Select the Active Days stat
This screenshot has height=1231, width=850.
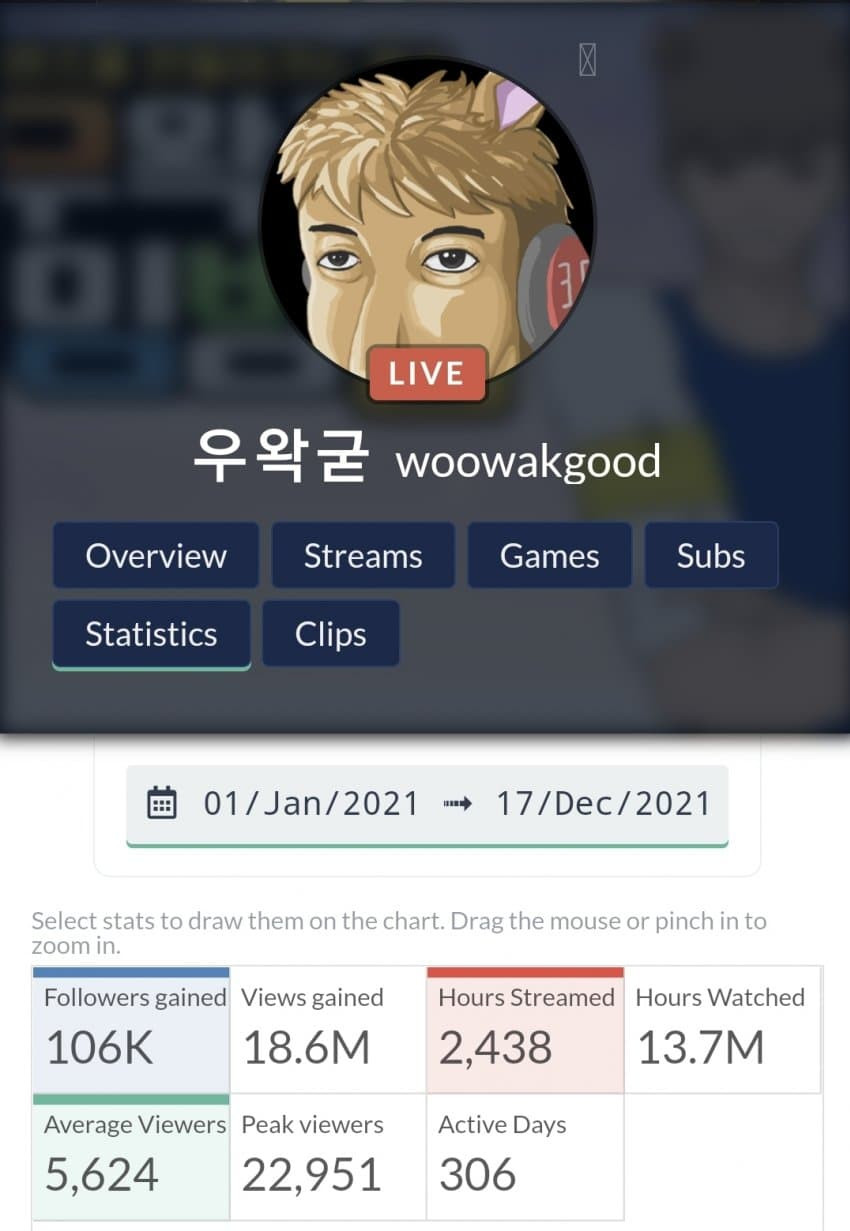(525, 1156)
